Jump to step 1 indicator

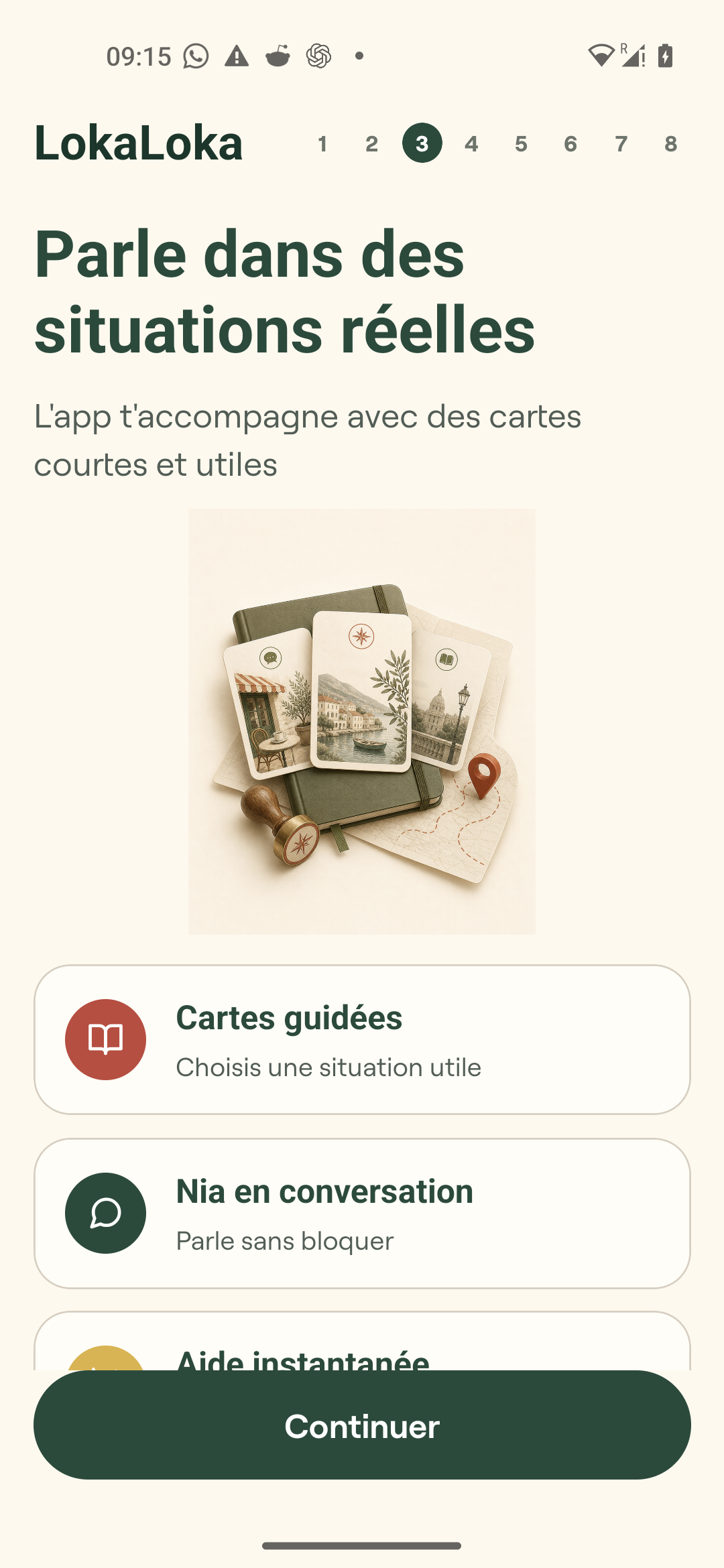322,143
